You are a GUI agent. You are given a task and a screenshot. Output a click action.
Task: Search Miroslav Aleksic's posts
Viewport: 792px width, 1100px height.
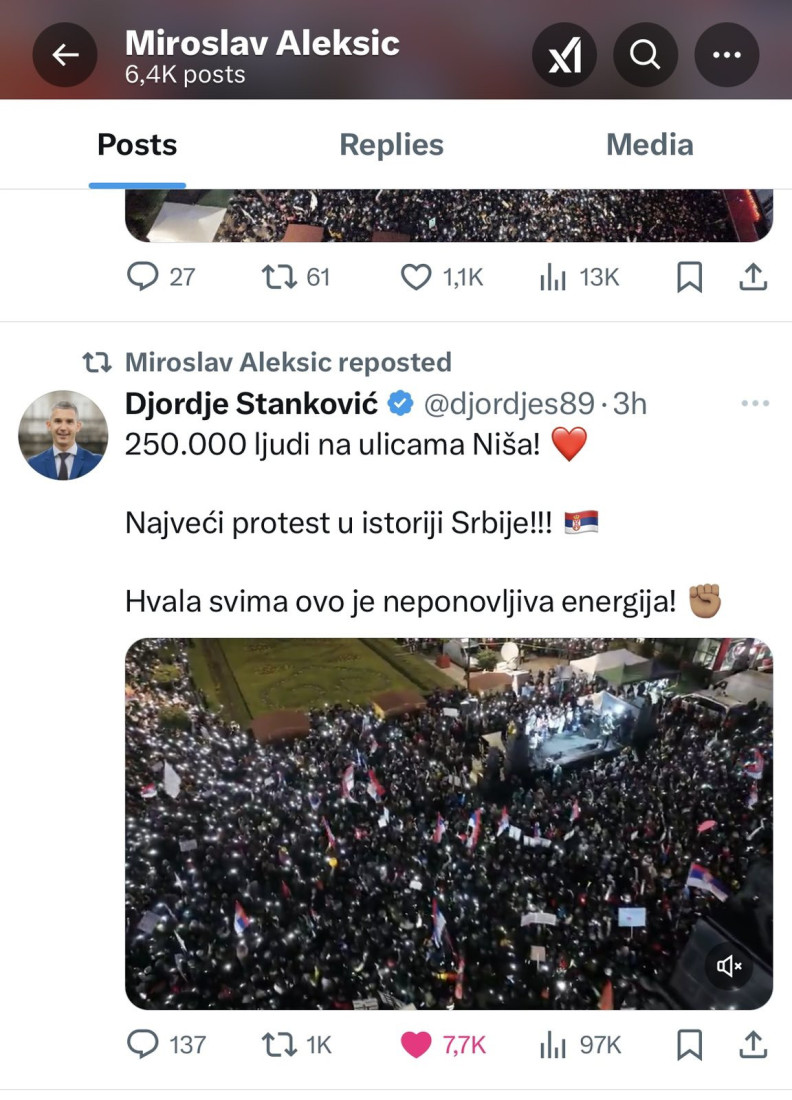tap(645, 55)
